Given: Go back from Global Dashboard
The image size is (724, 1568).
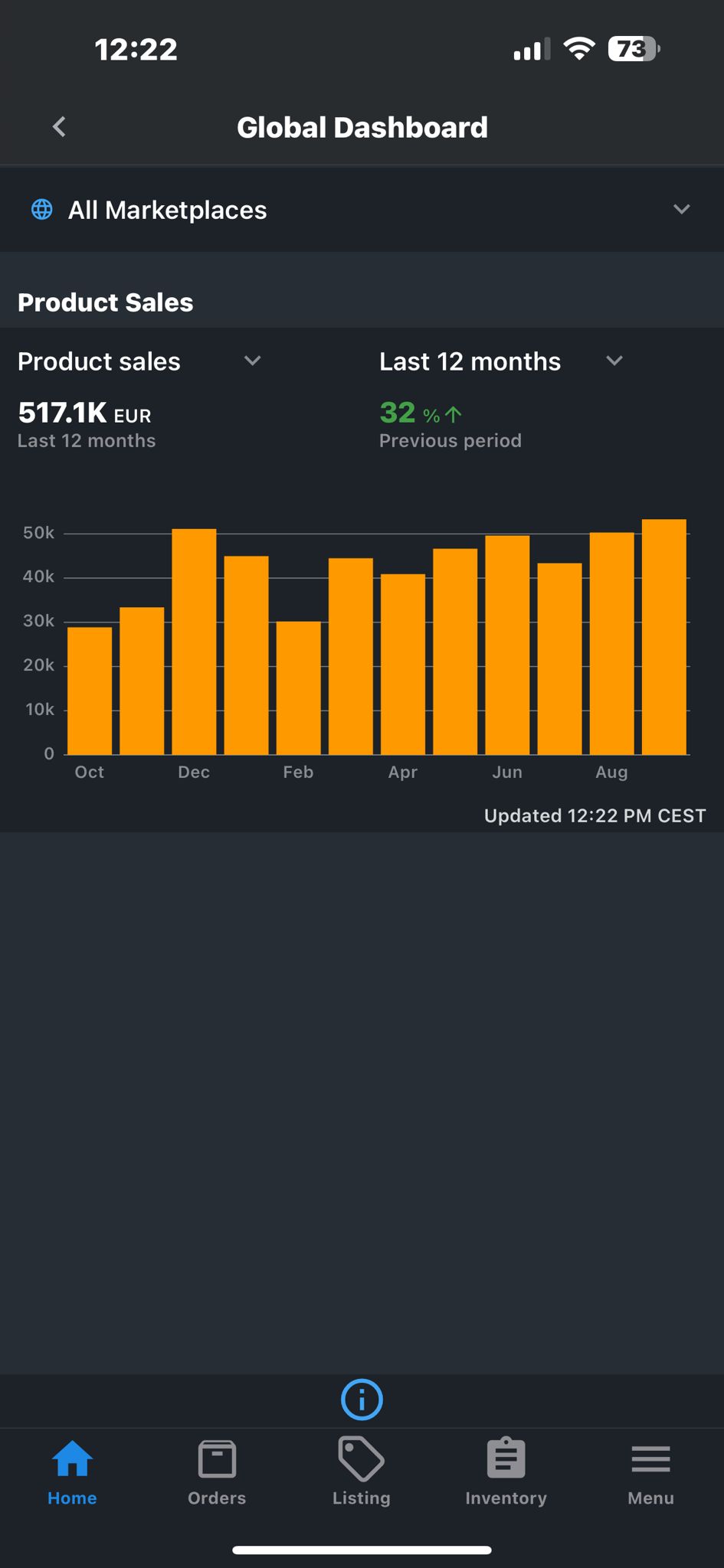Looking at the screenshot, I should pos(60,127).
